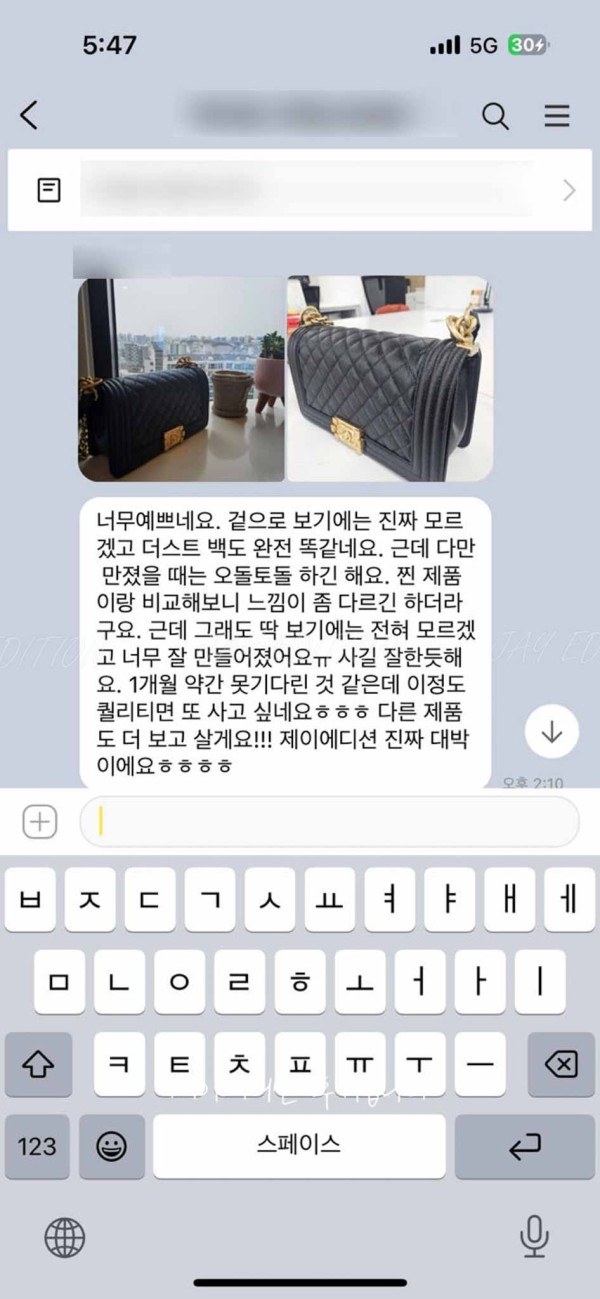Open the plus attachment menu
The image size is (600, 1299).
(x=40, y=822)
